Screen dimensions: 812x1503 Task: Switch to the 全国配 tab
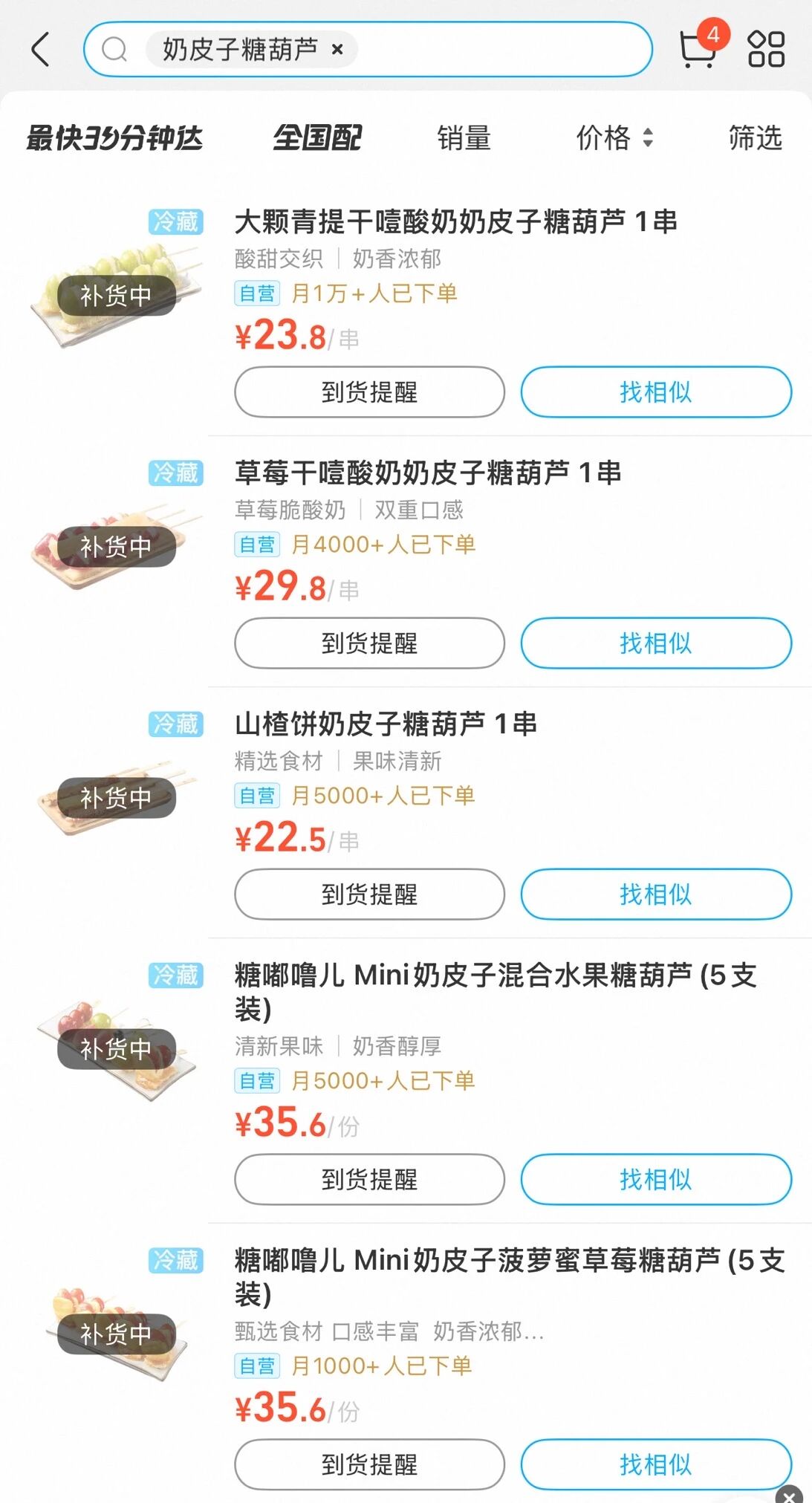[317, 138]
